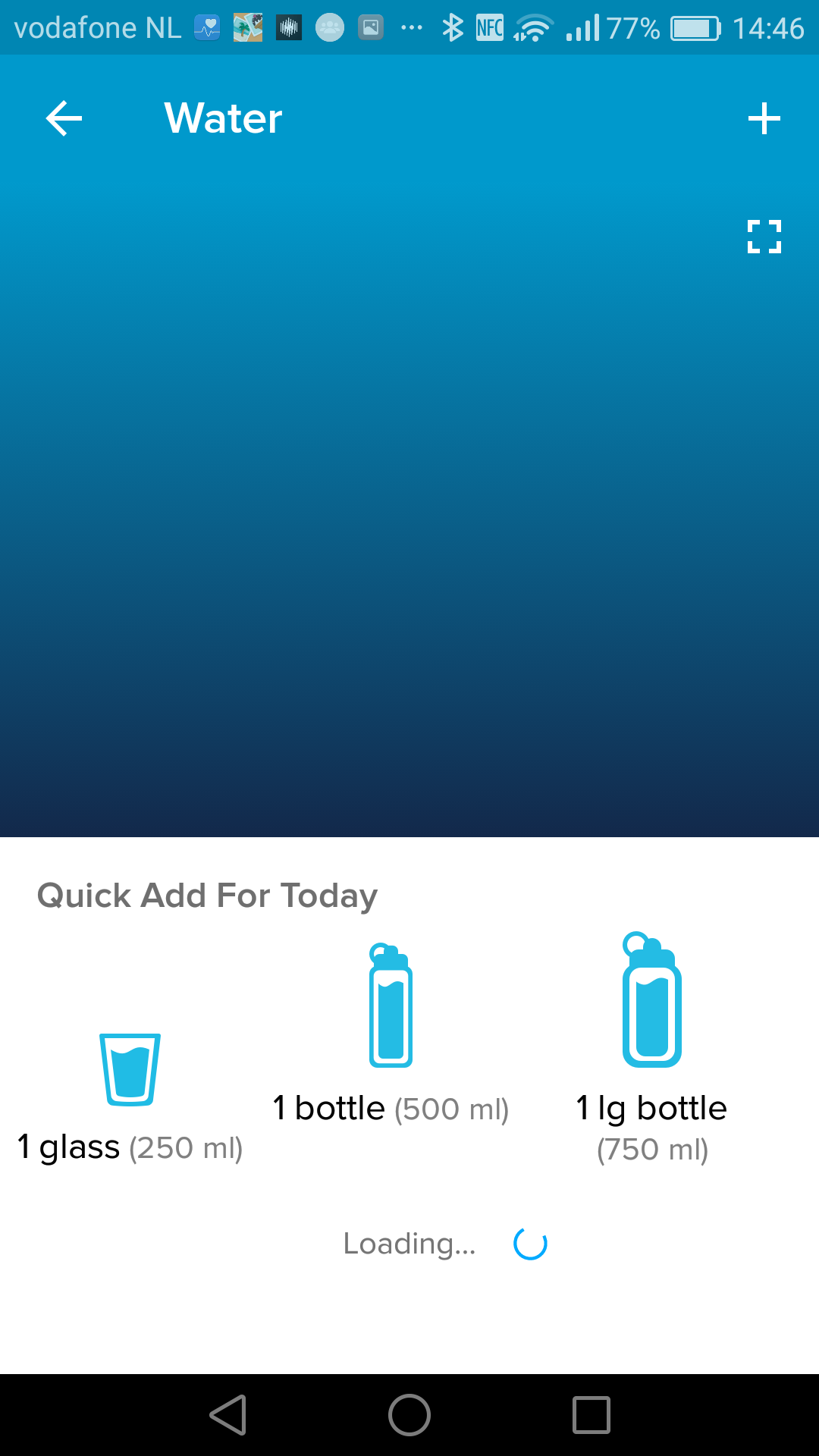Add a custom water entry with plus

764,119
